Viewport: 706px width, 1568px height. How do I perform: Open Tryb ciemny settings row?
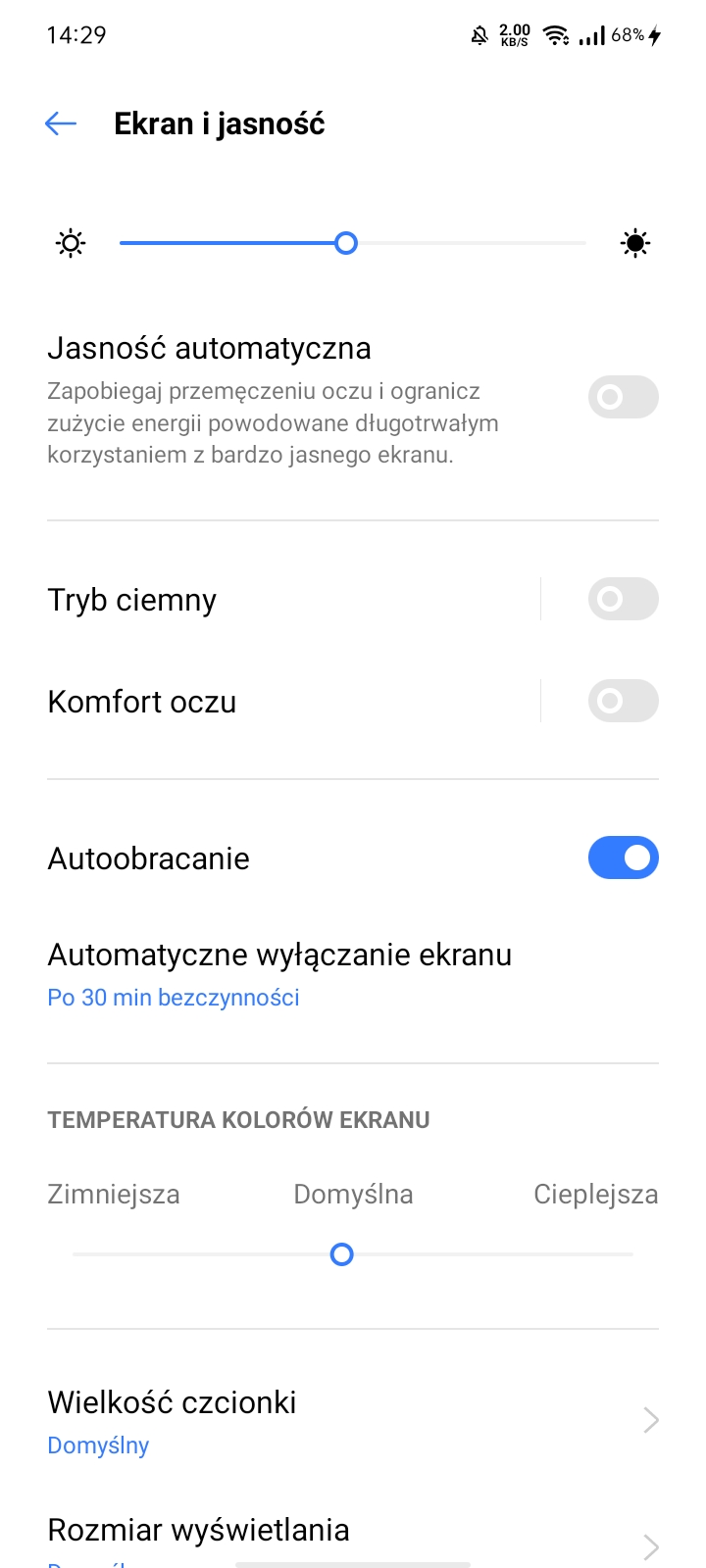coord(292,600)
